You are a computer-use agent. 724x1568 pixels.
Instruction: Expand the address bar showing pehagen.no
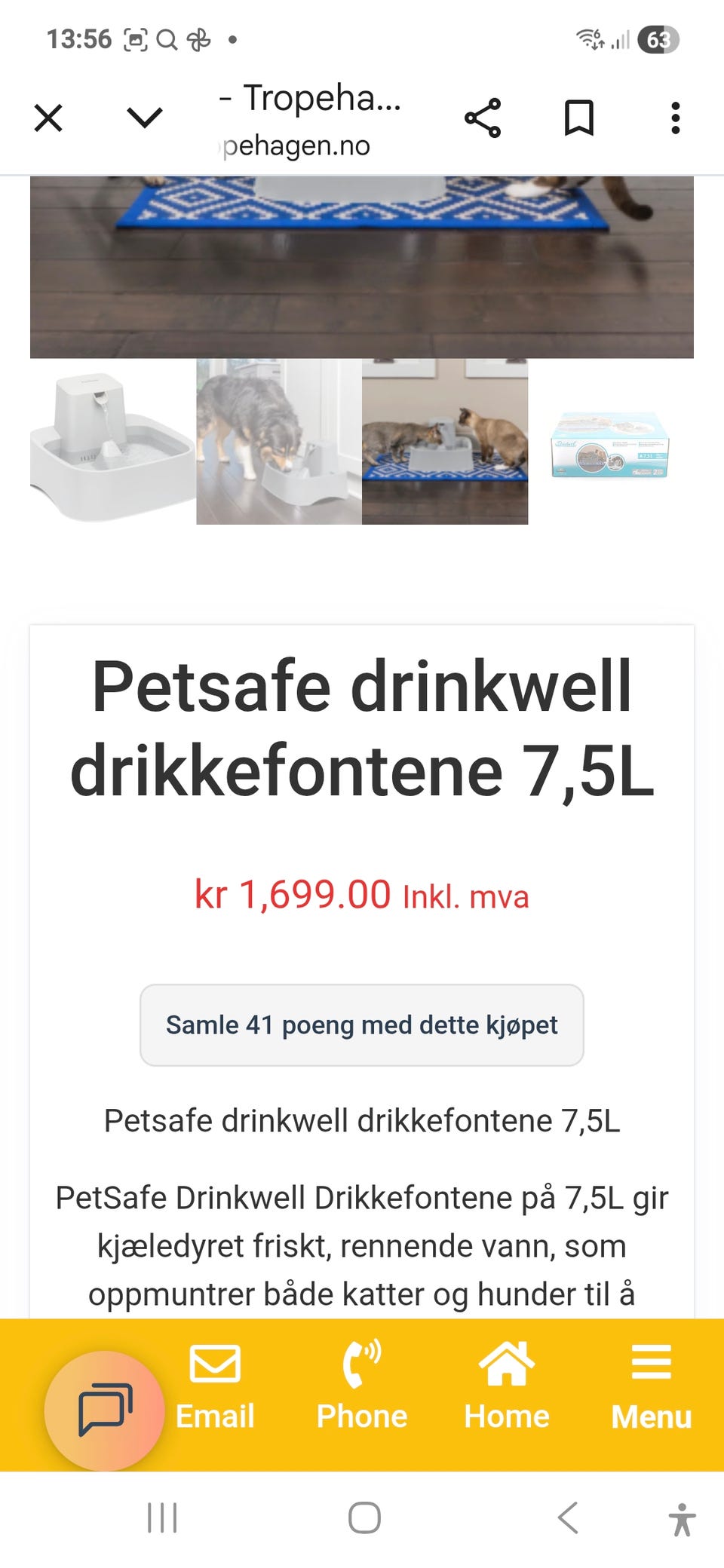[x=294, y=145]
